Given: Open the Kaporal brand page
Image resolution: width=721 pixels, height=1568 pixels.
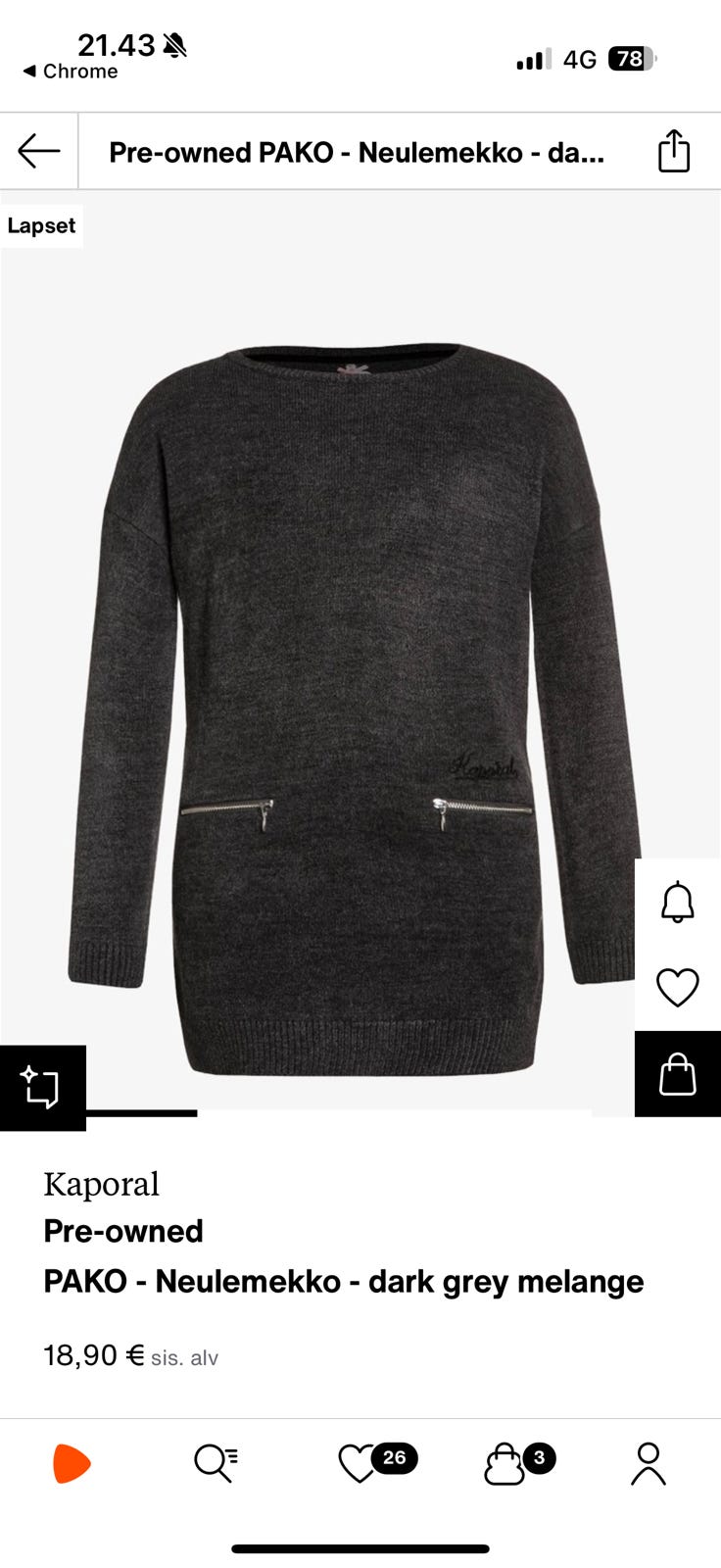Looking at the screenshot, I should [101, 1184].
